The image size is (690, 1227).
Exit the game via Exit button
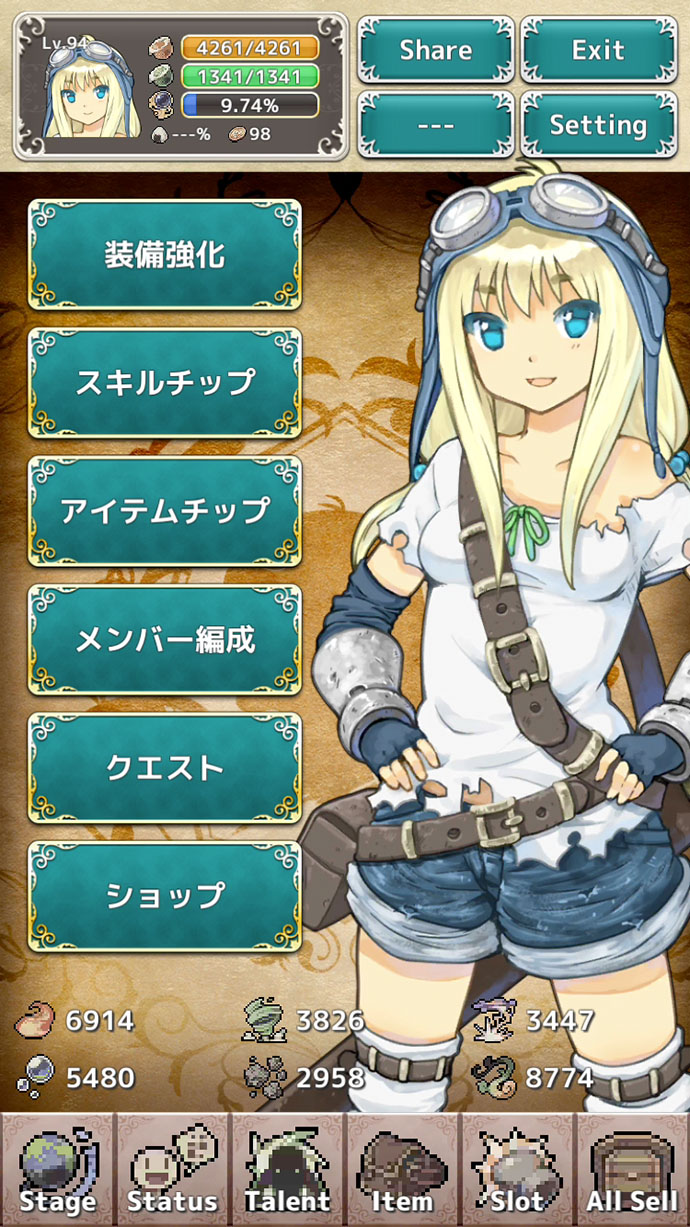pos(598,49)
